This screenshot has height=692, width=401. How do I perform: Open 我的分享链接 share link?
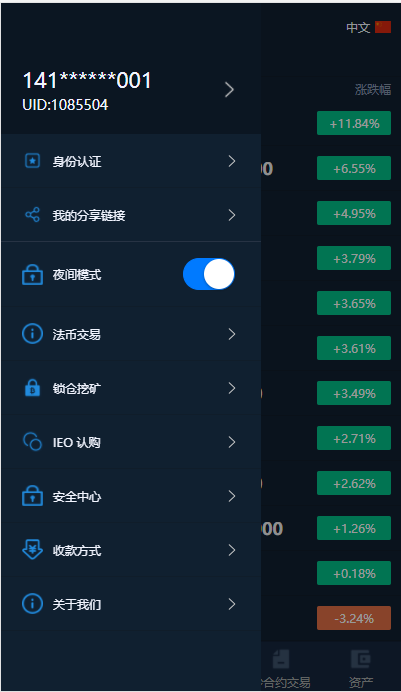point(131,215)
